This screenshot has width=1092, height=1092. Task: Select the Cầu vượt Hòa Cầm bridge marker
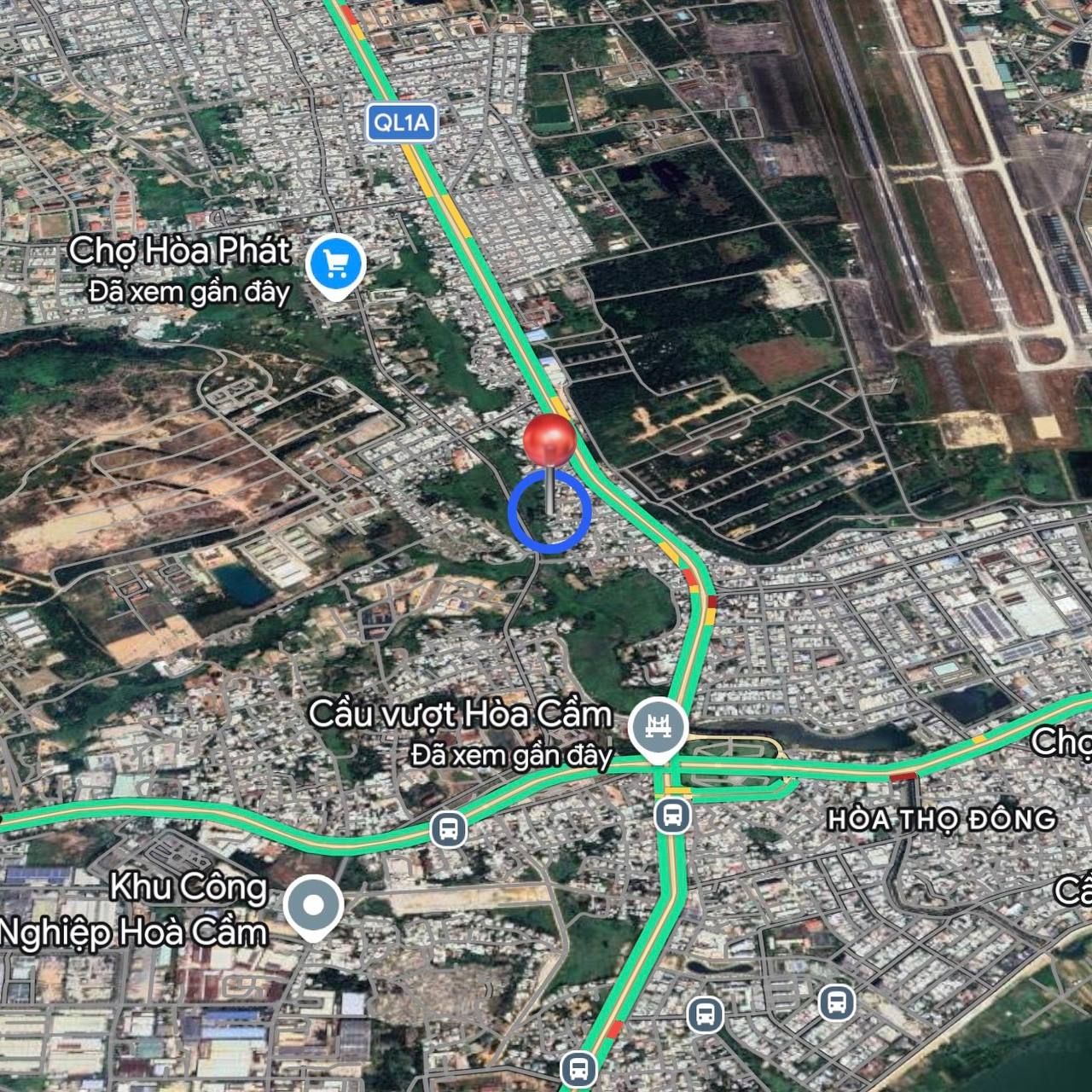(657, 727)
